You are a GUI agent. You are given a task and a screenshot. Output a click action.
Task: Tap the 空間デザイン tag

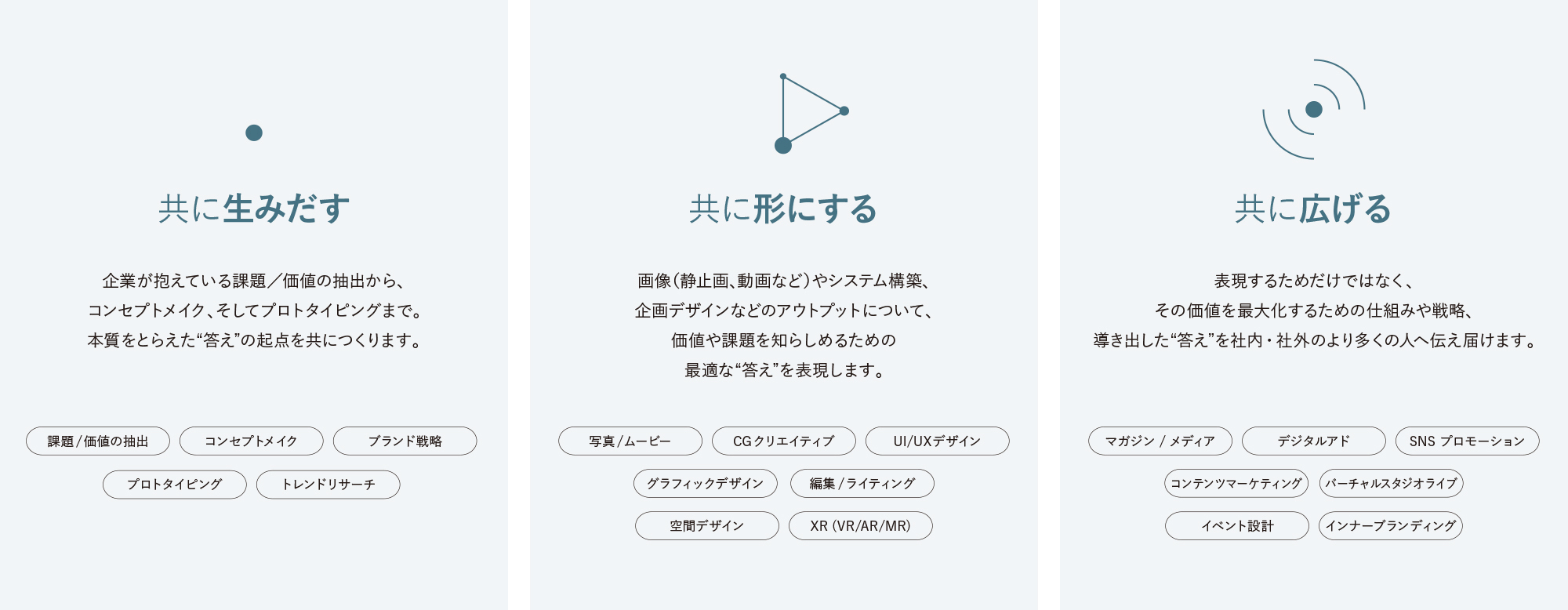[x=707, y=526]
